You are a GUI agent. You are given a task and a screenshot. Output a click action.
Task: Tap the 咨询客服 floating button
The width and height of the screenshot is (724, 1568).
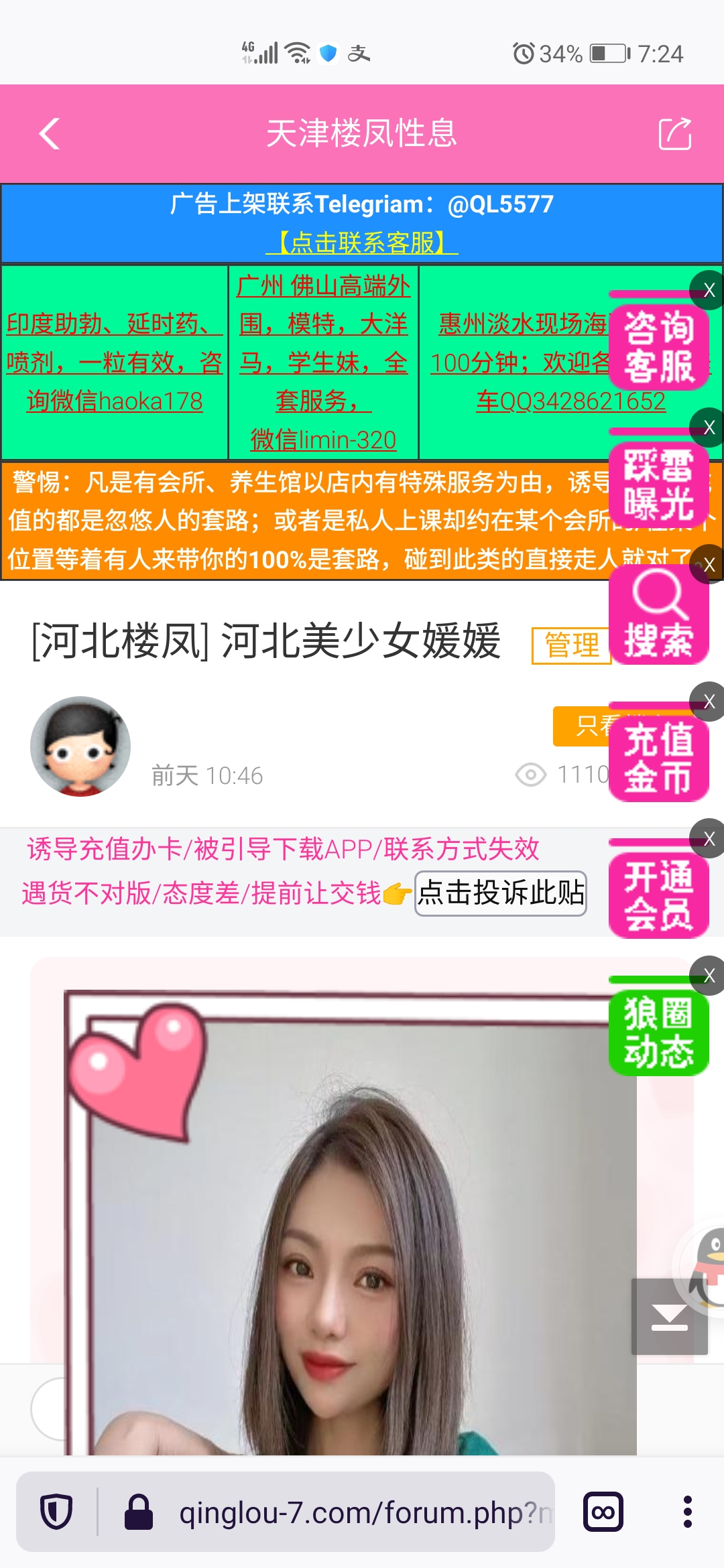click(658, 347)
